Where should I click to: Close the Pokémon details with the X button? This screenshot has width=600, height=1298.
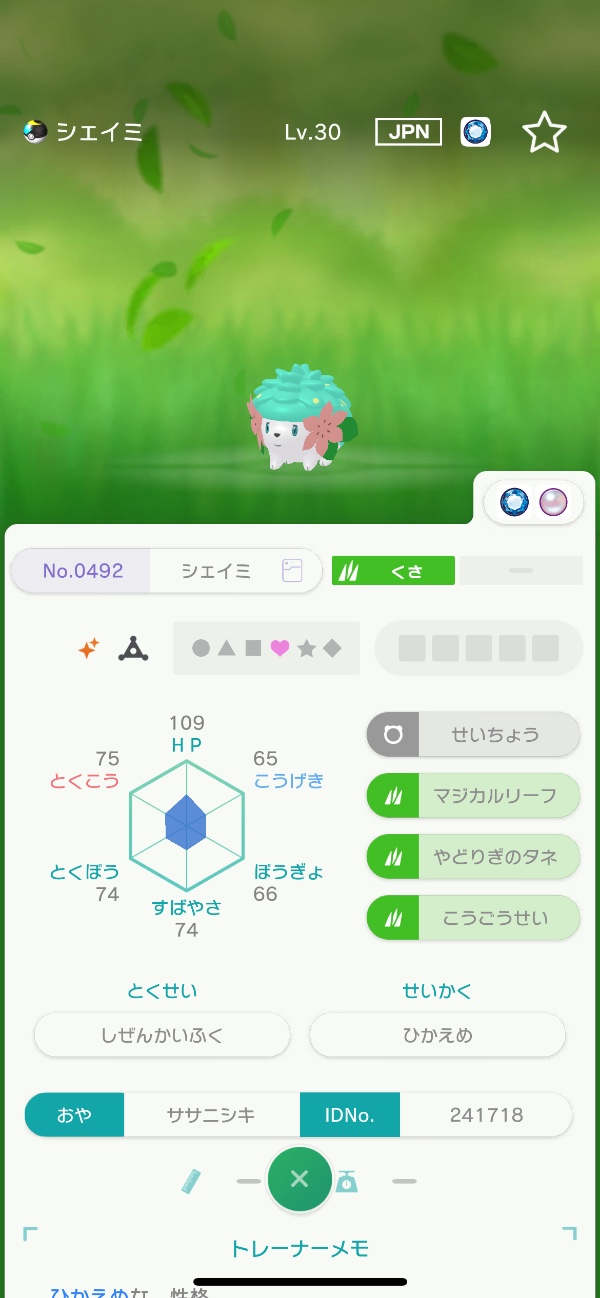(x=299, y=1179)
